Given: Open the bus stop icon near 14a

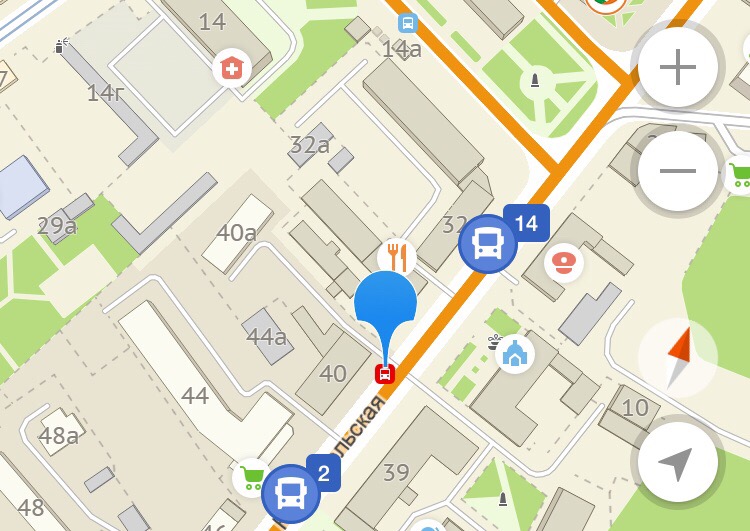Looking at the screenshot, I should pos(407,23).
